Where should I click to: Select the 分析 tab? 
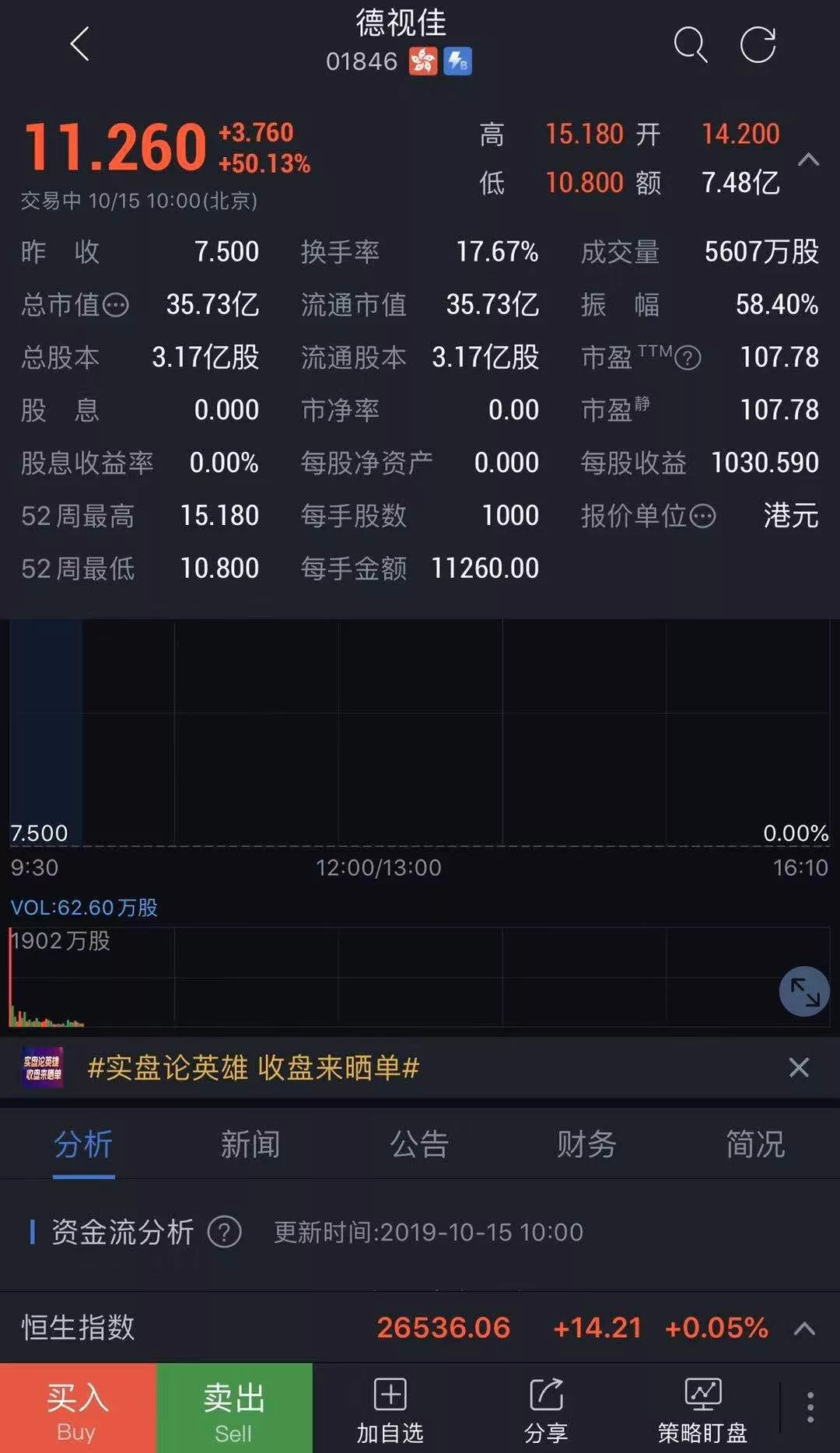click(83, 1144)
